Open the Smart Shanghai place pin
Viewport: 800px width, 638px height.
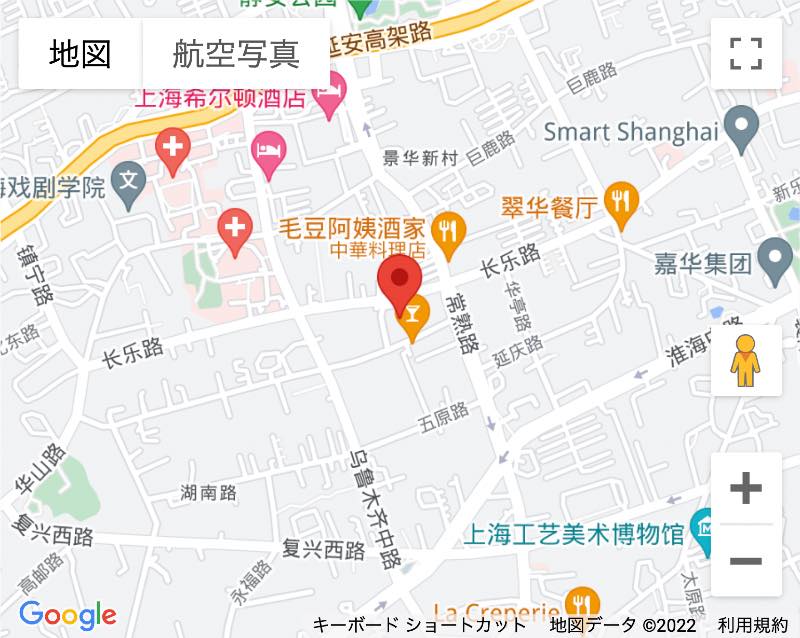point(741,130)
